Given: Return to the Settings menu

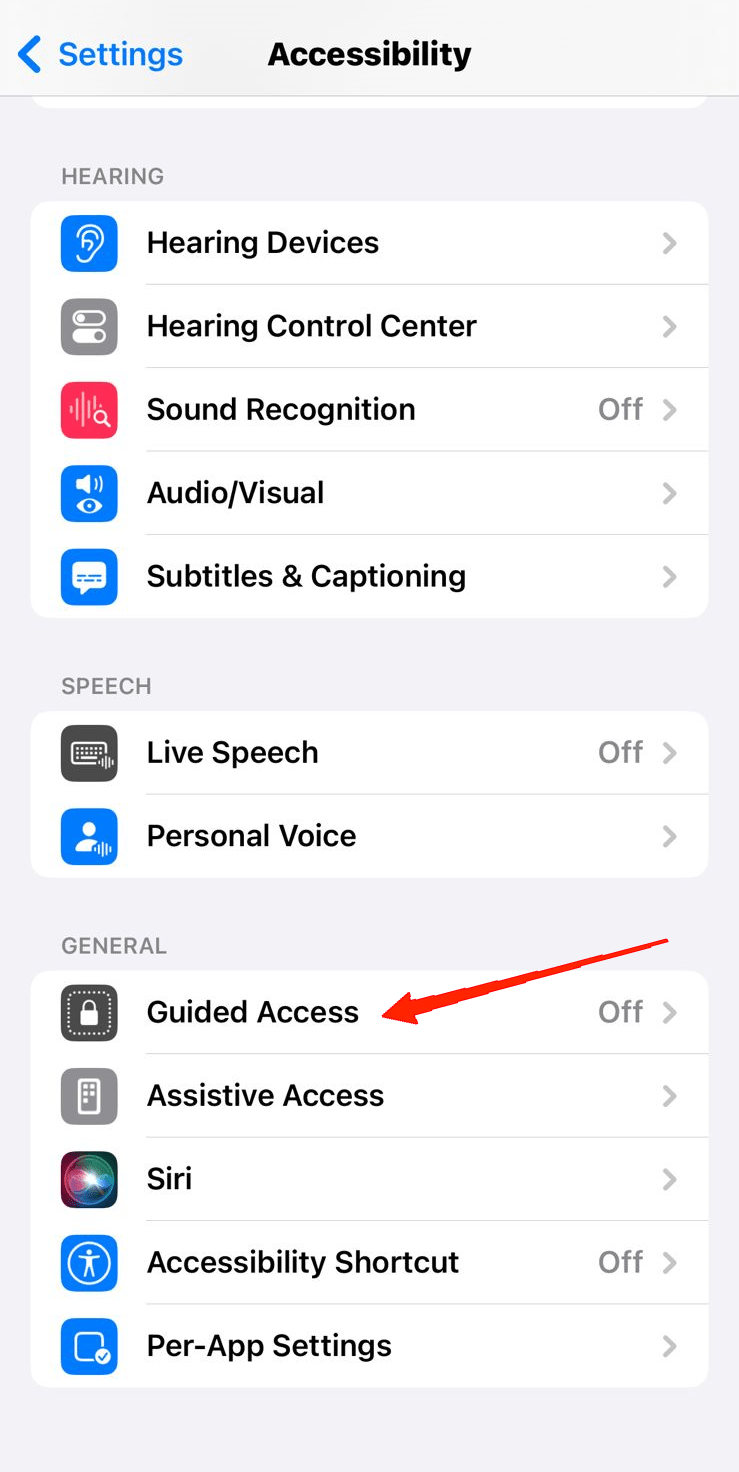Looking at the screenshot, I should (99, 55).
